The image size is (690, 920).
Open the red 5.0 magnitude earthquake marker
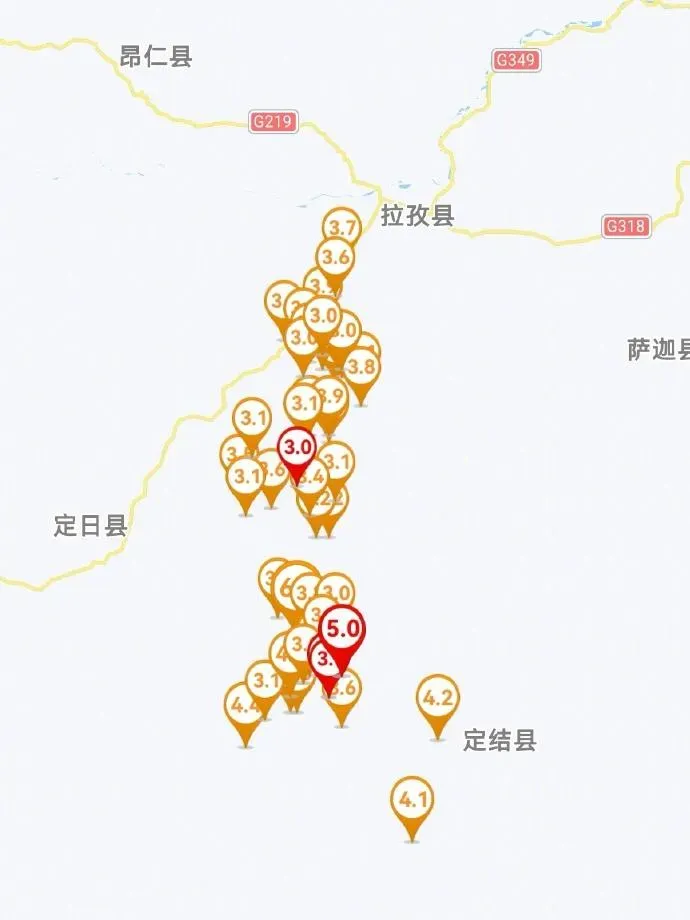point(343,630)
